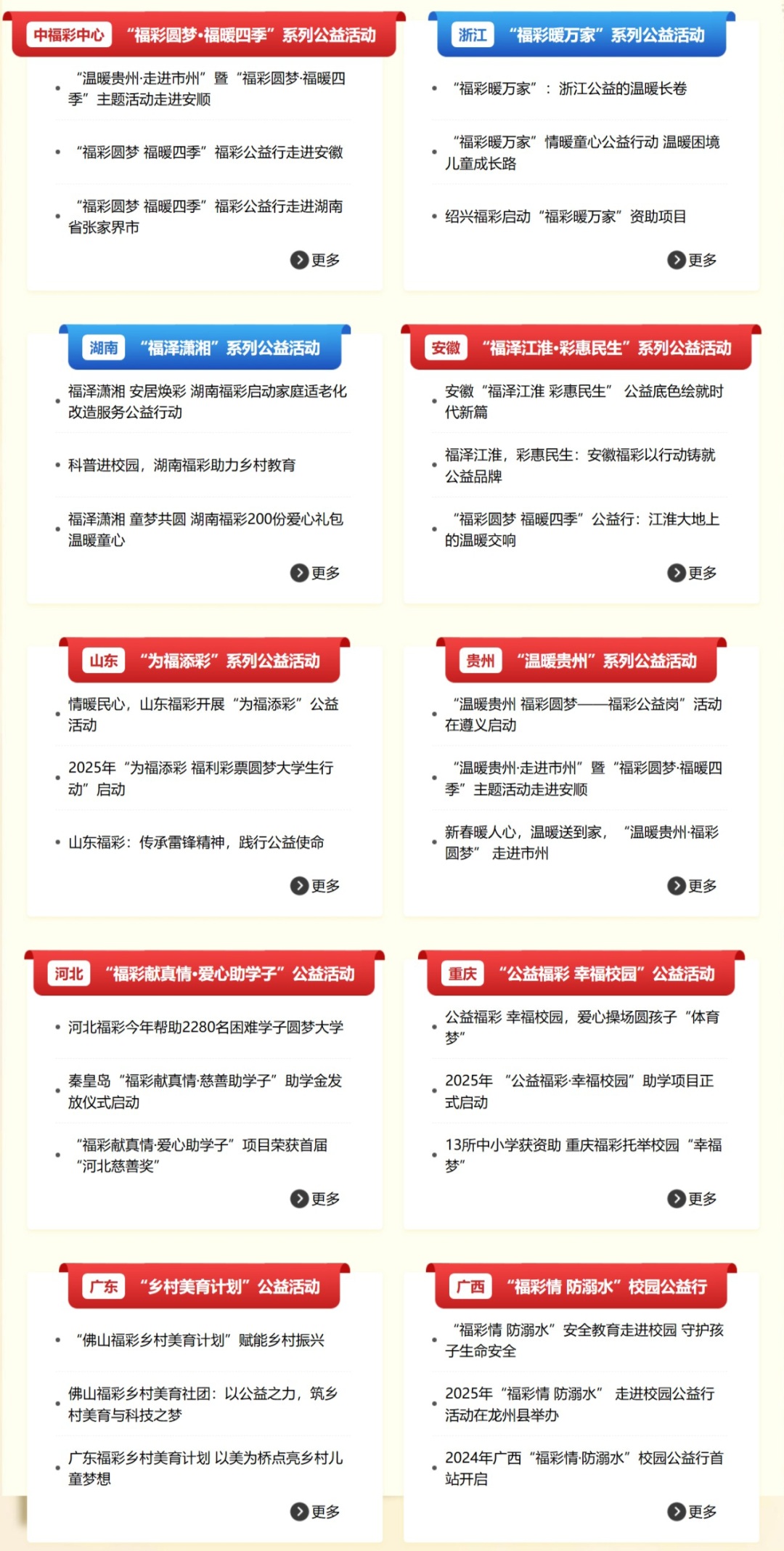Open more in 山东 为福添彩 section

point(316,886)
